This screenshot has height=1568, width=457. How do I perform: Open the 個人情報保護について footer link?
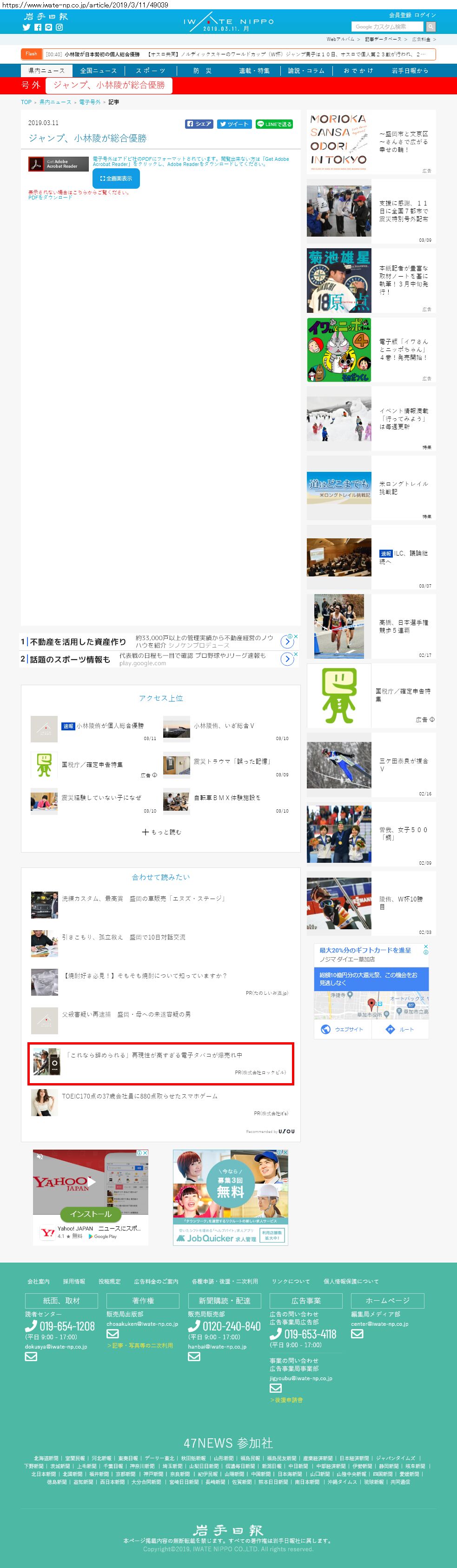click(351, 1281)
